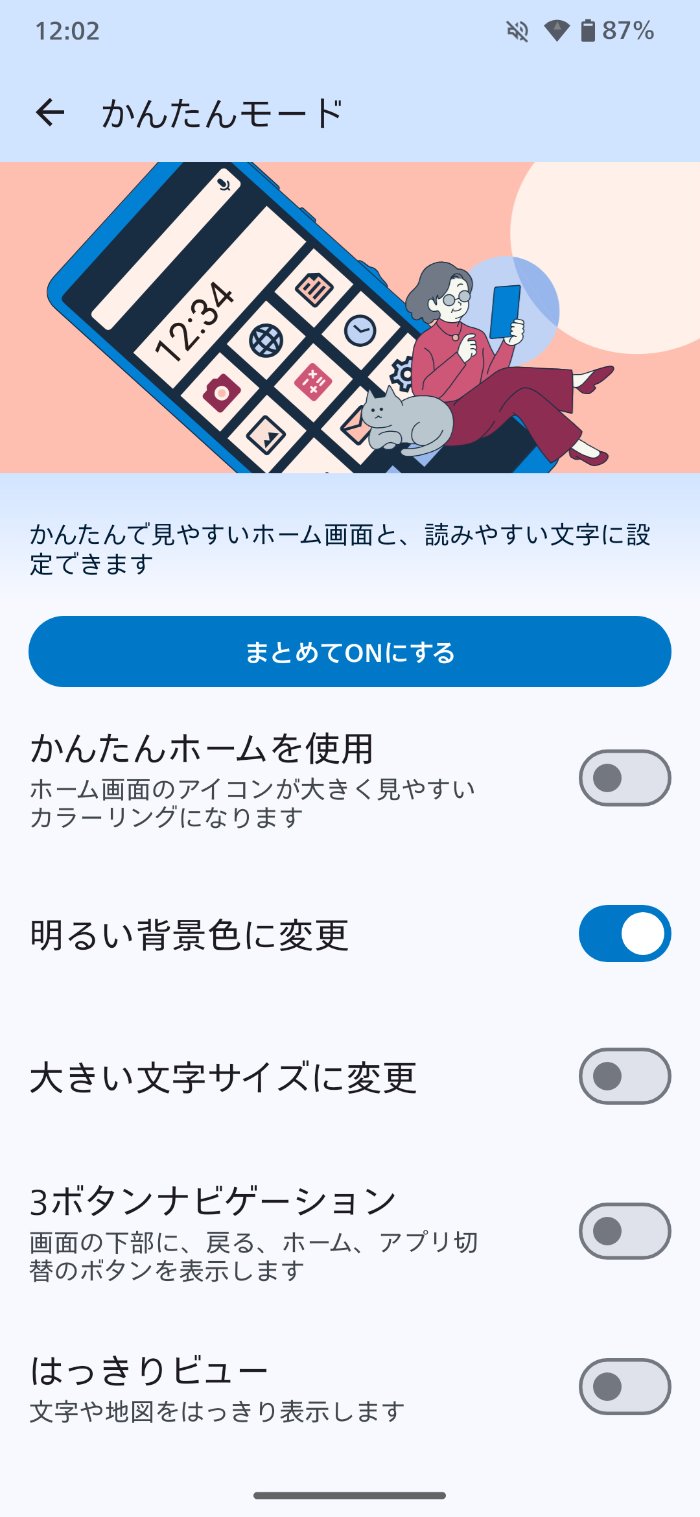Image resolution: width=700 pixels, height=1517 pixels.
Task: Go back from かんたんモード screen
Action: pyautogui.click(x=50, y=113)
